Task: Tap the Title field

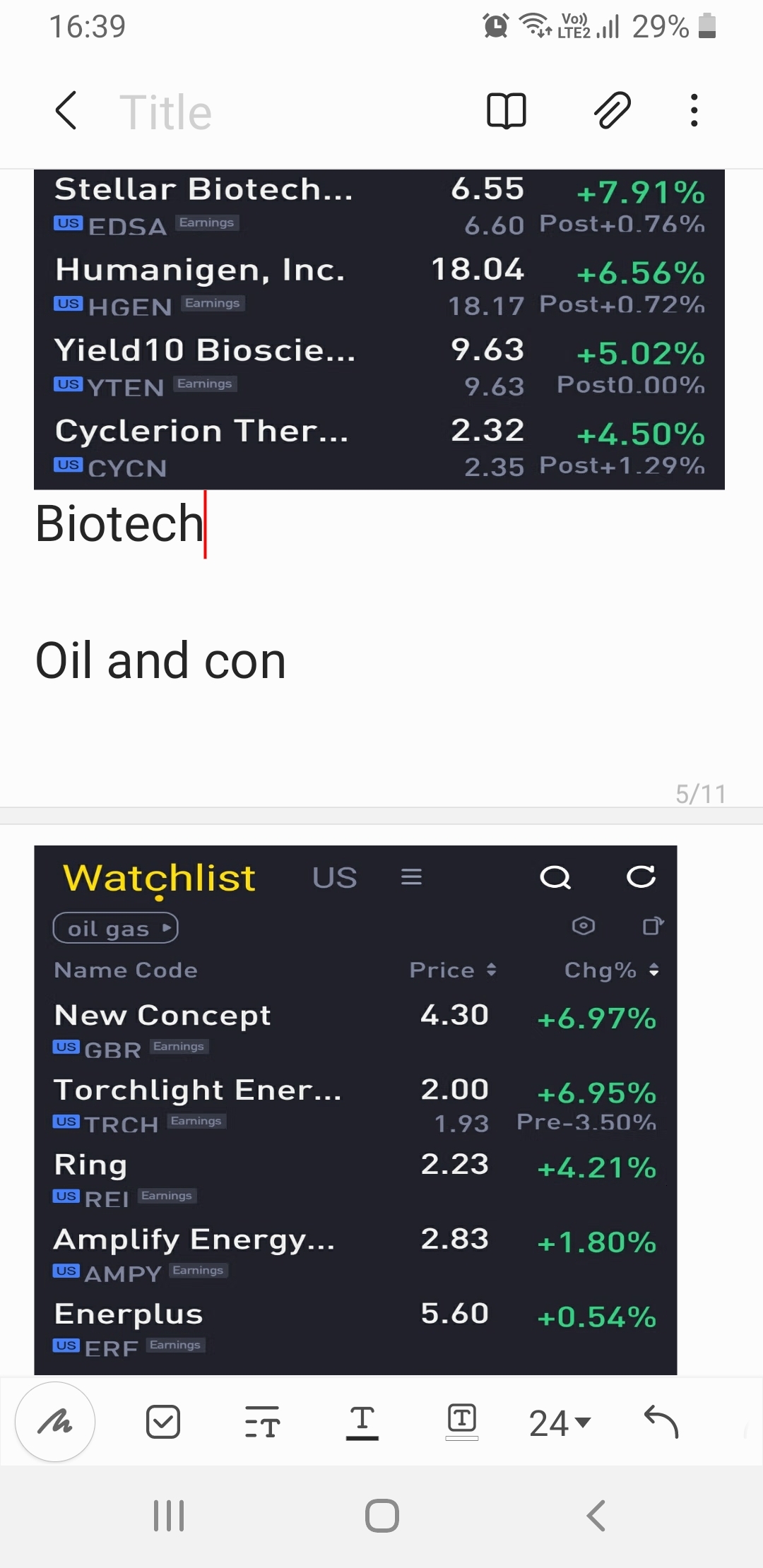Action: [166, 112]
